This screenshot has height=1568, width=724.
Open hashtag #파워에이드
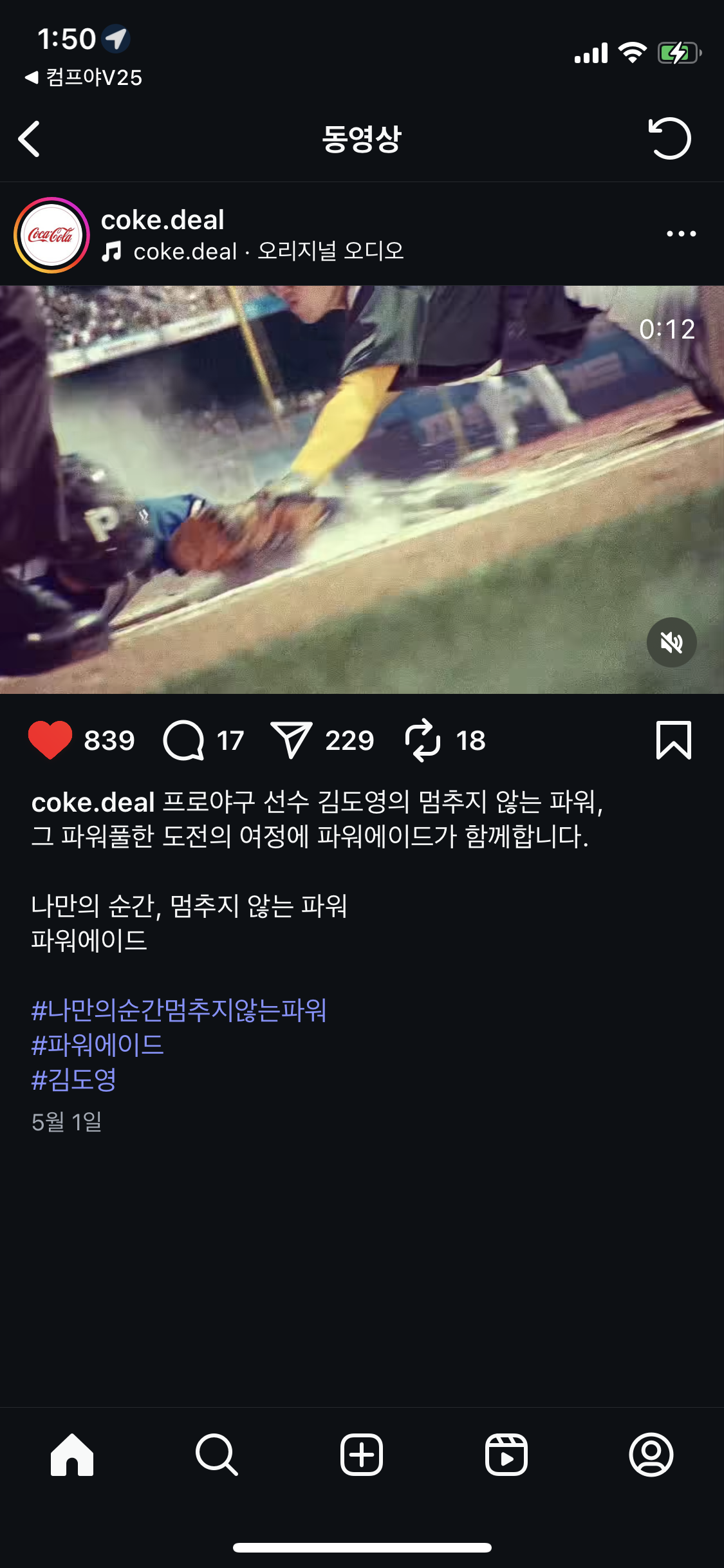(98, 1045)
